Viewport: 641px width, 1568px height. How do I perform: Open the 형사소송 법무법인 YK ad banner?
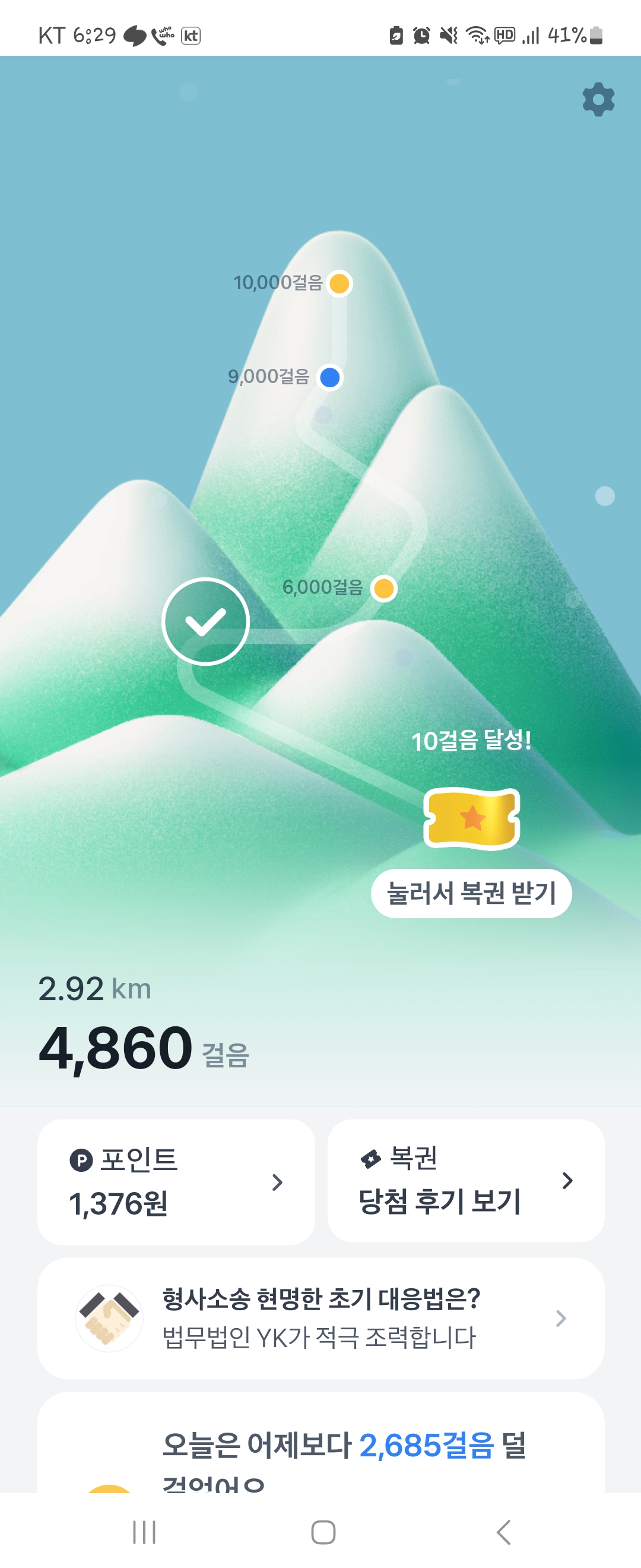(320, 1318)
